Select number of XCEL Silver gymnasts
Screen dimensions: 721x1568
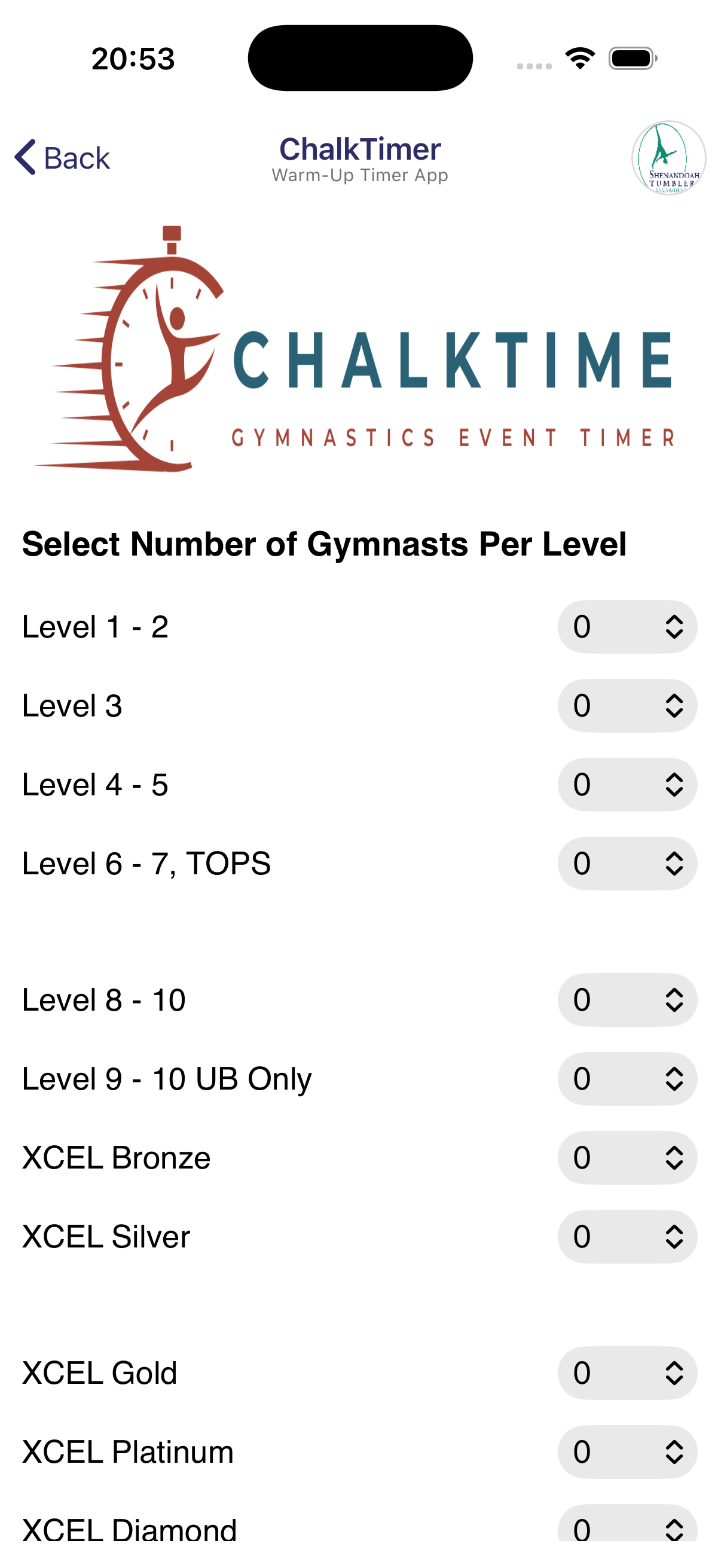(x=627, y=1236)
